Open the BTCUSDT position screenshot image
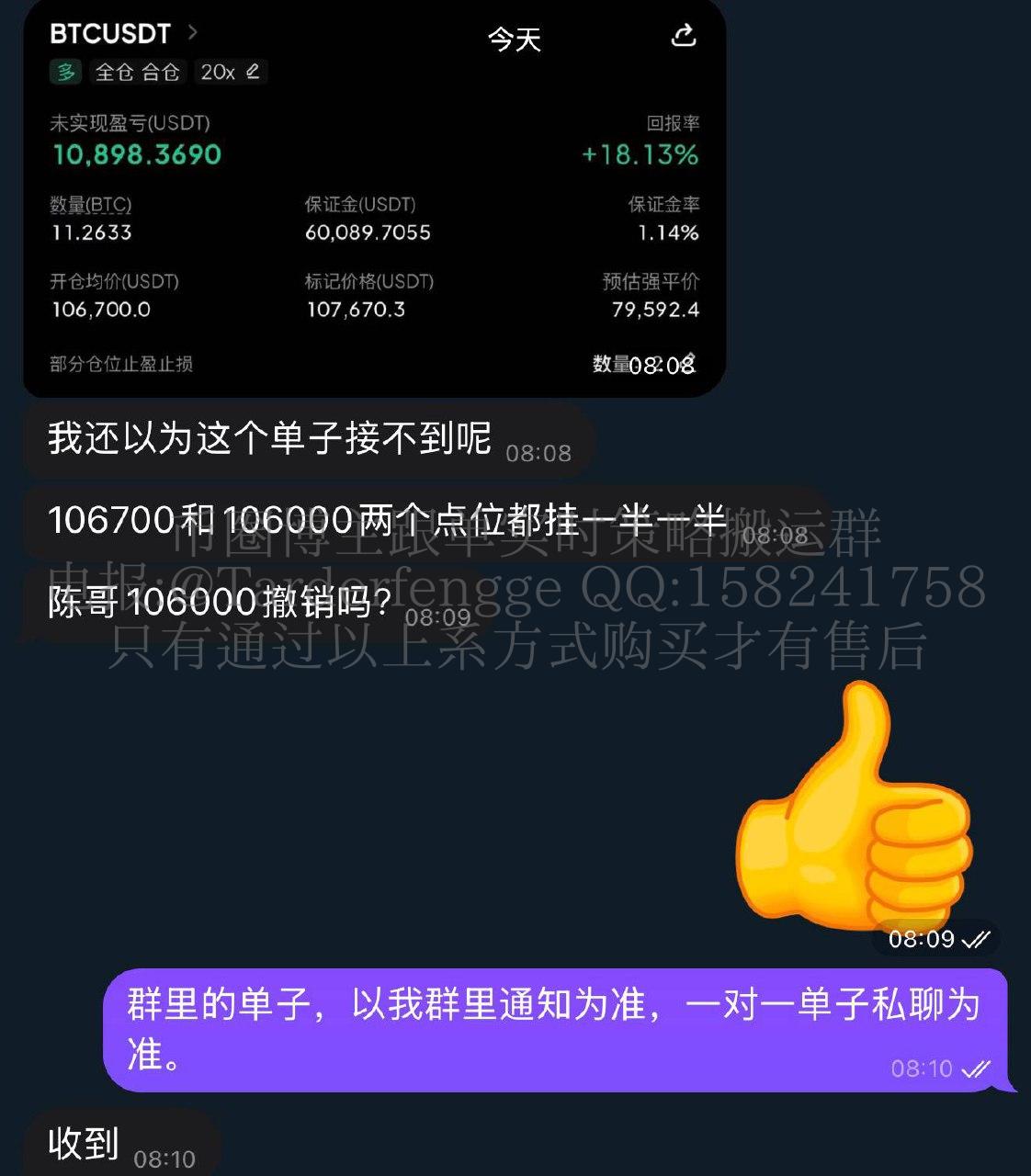The width and height of the screenshot is (1031, 1176). (374, 230)
